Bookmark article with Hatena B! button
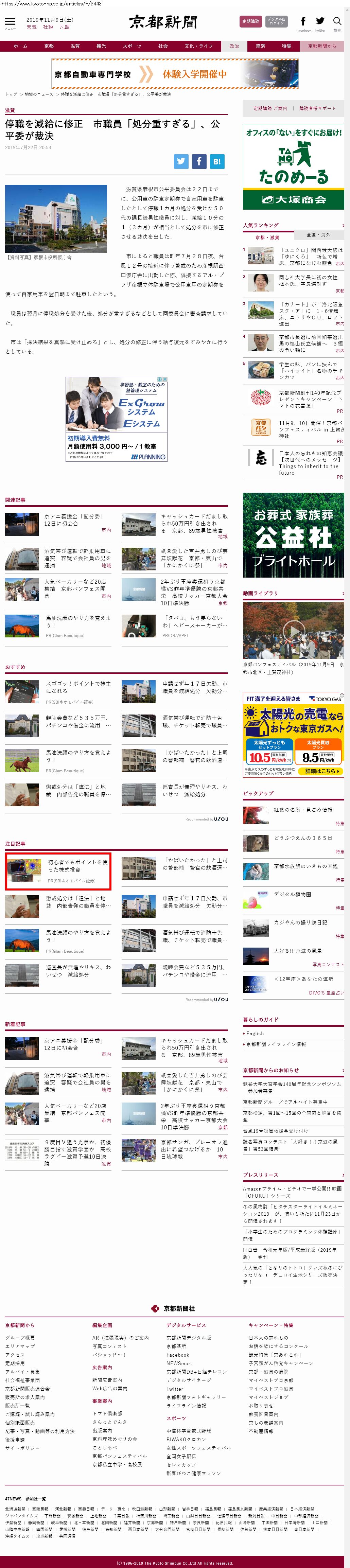350x1568 pixels. [217, 161]
